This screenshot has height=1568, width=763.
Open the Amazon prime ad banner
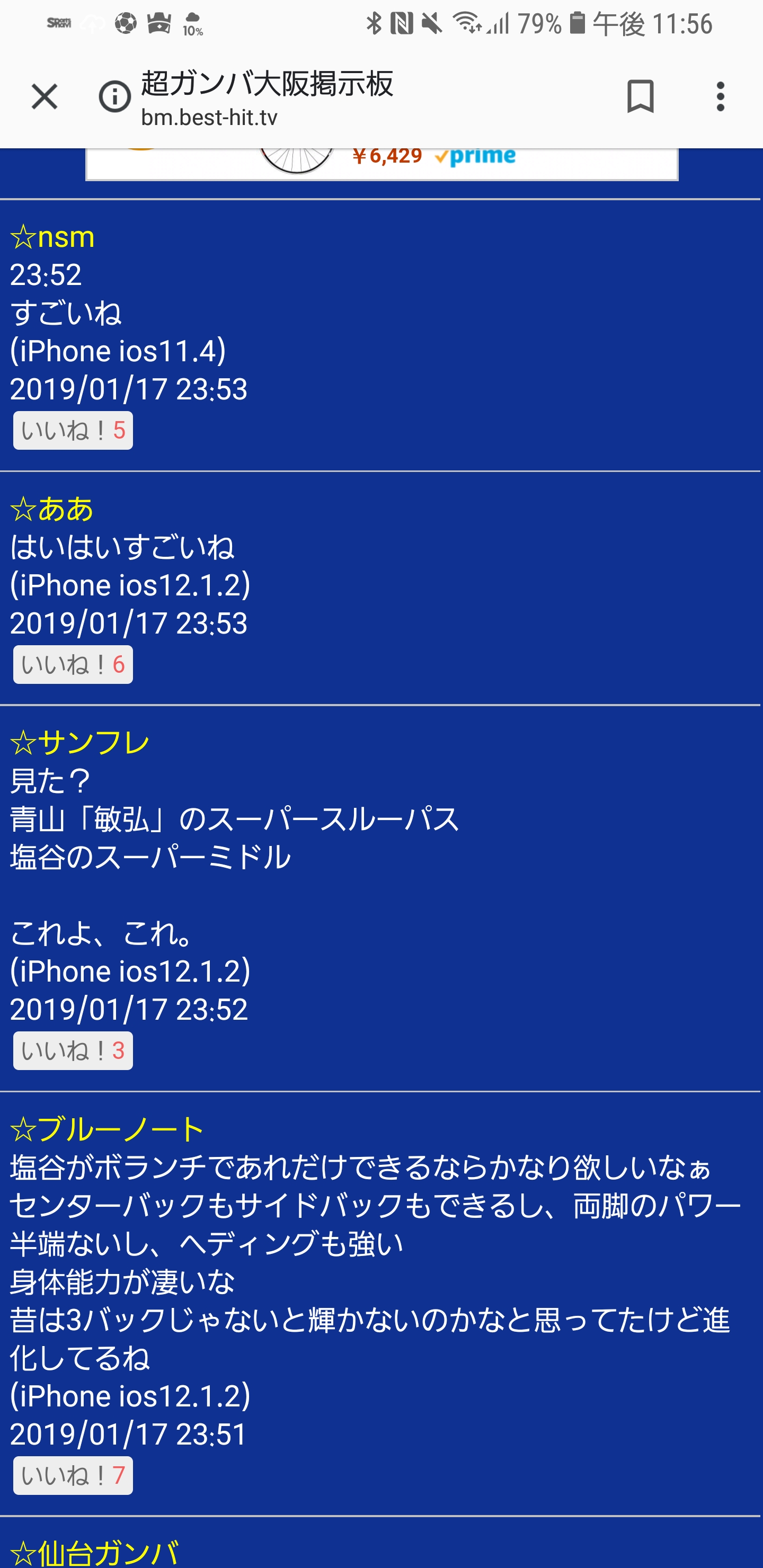382,164
